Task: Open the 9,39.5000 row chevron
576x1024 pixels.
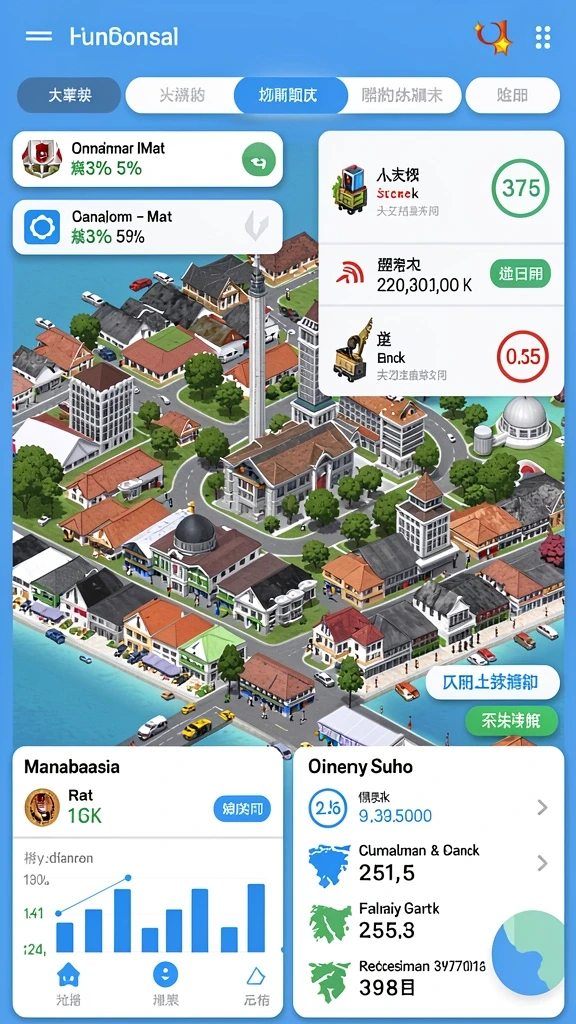Action: [542, 808]
